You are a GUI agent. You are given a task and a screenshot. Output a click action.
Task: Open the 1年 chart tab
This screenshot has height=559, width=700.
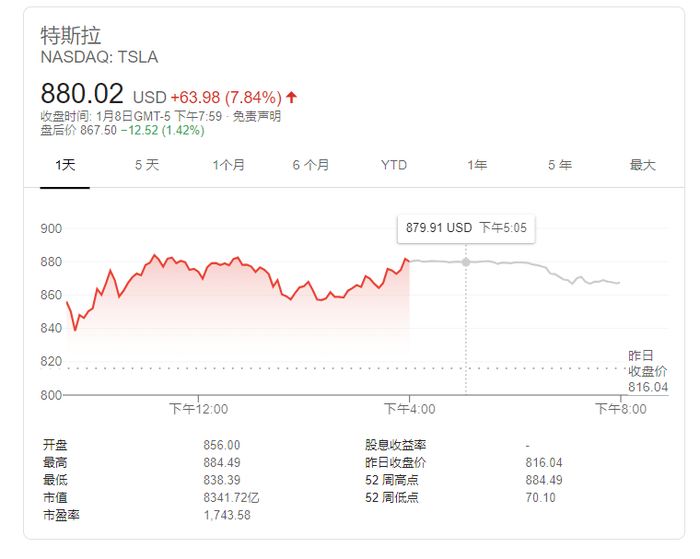(477, 165)
